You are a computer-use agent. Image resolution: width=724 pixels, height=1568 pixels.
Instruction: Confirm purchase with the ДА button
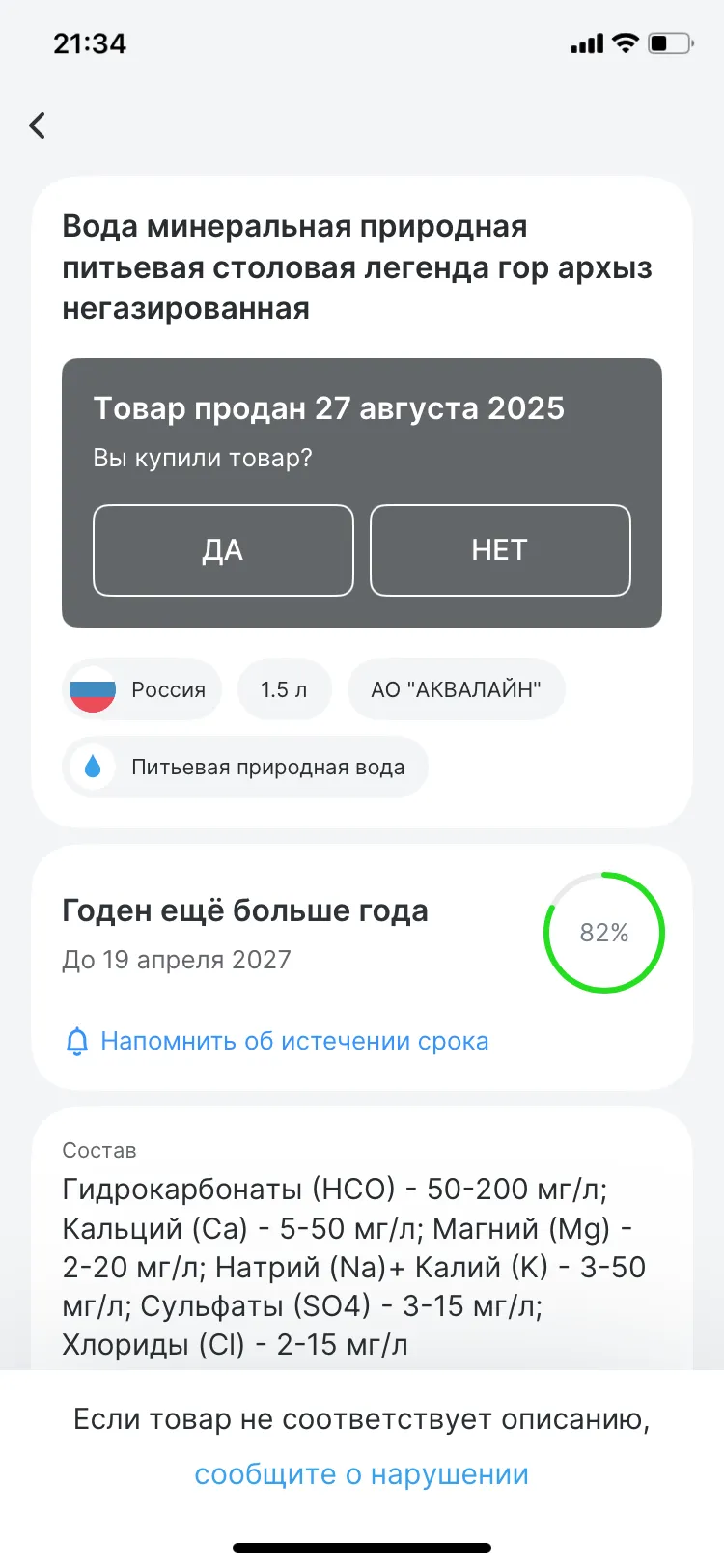click(x=223, y=550)
